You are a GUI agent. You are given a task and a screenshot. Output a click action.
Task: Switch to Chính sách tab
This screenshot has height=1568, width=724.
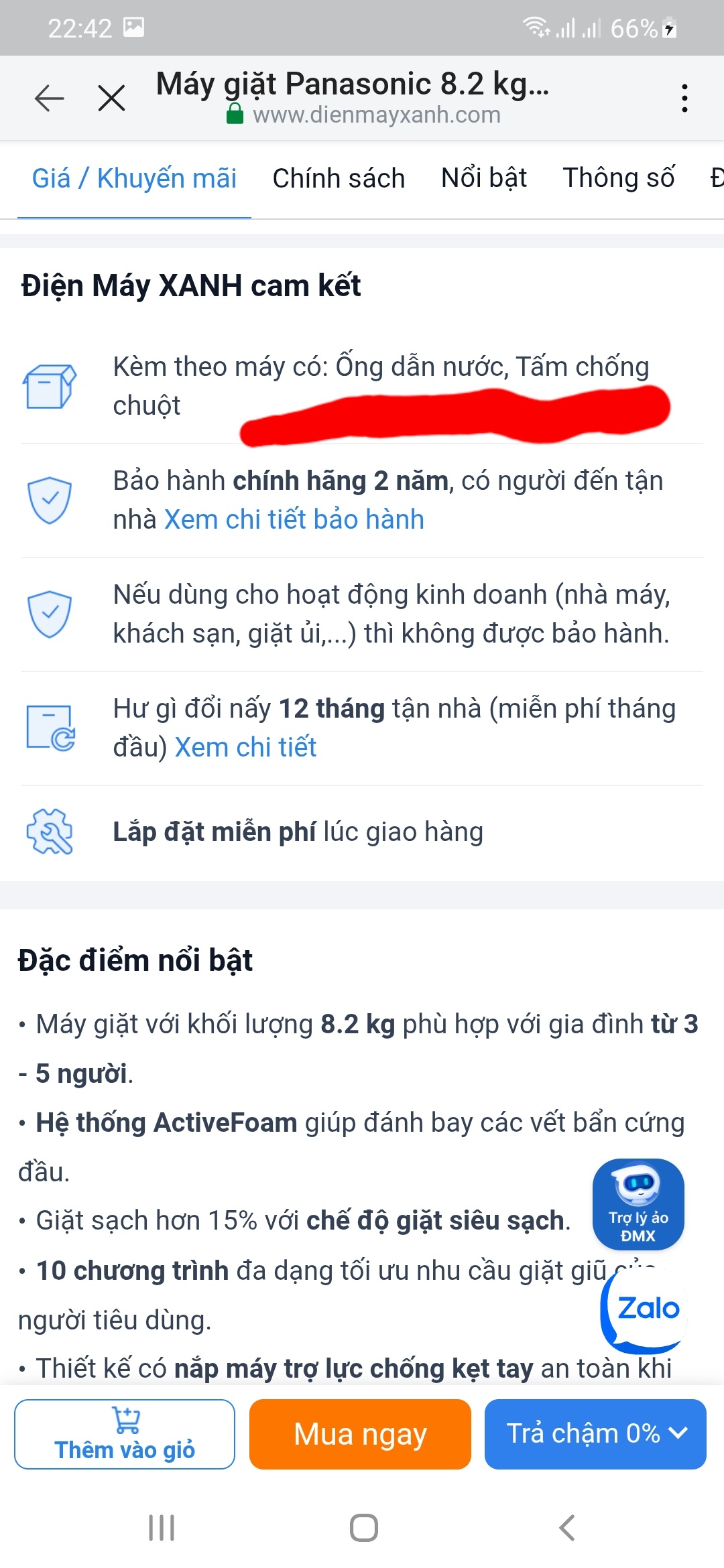click(339, 179)
